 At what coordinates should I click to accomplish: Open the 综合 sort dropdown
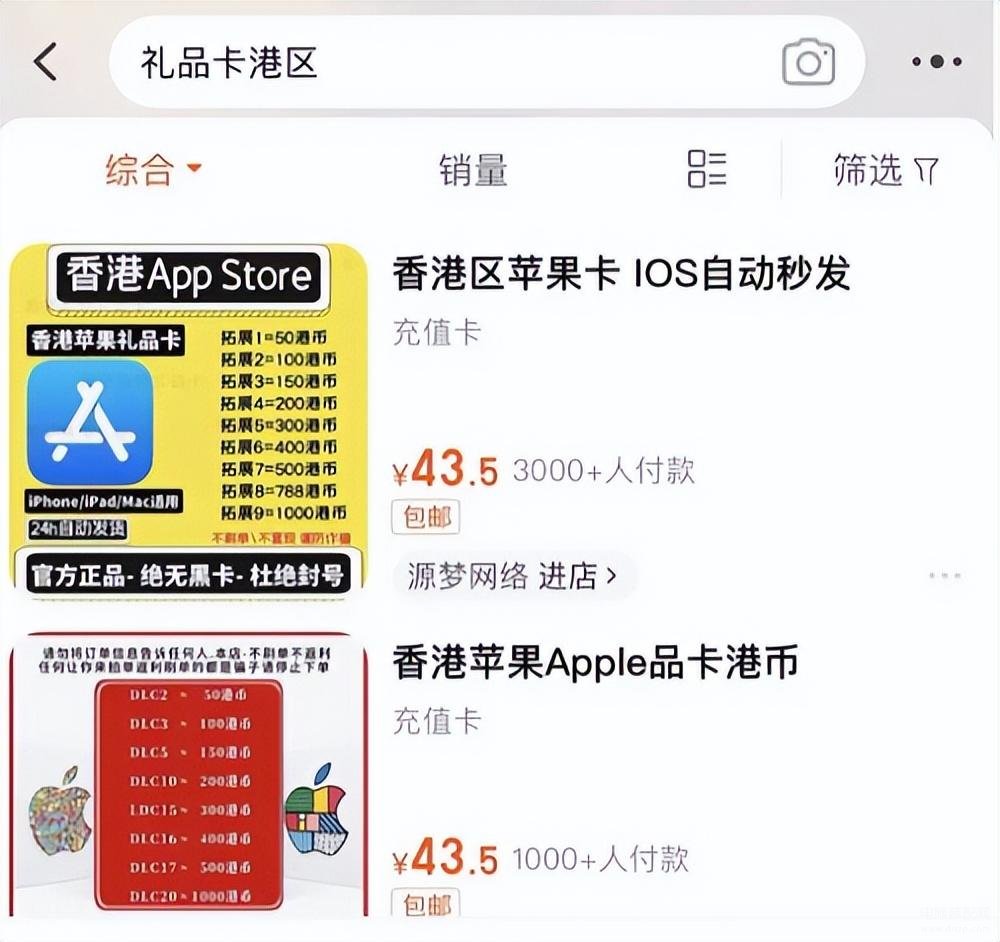pyautogui.click(x=153, y=170)
